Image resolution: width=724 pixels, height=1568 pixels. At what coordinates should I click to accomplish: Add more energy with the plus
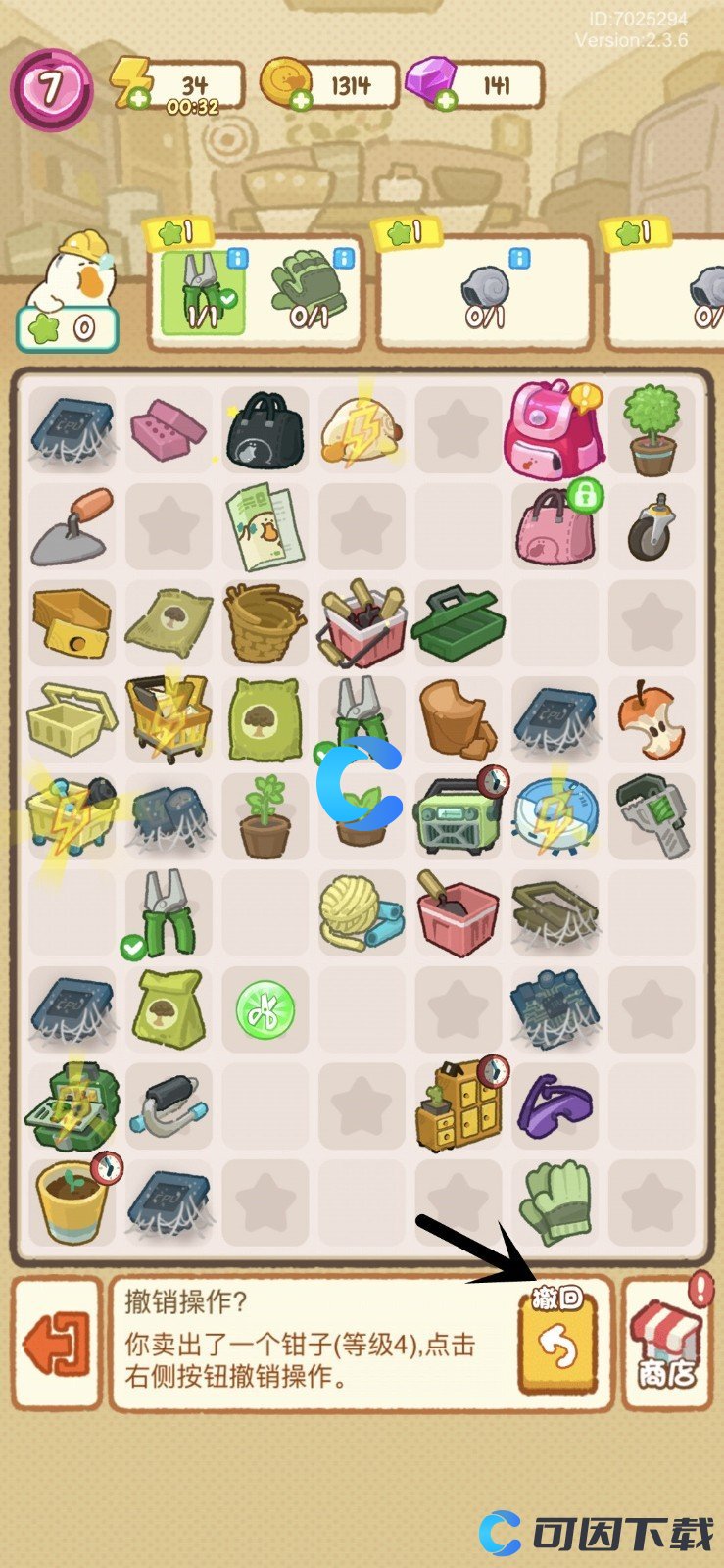(x=140, y=99)
